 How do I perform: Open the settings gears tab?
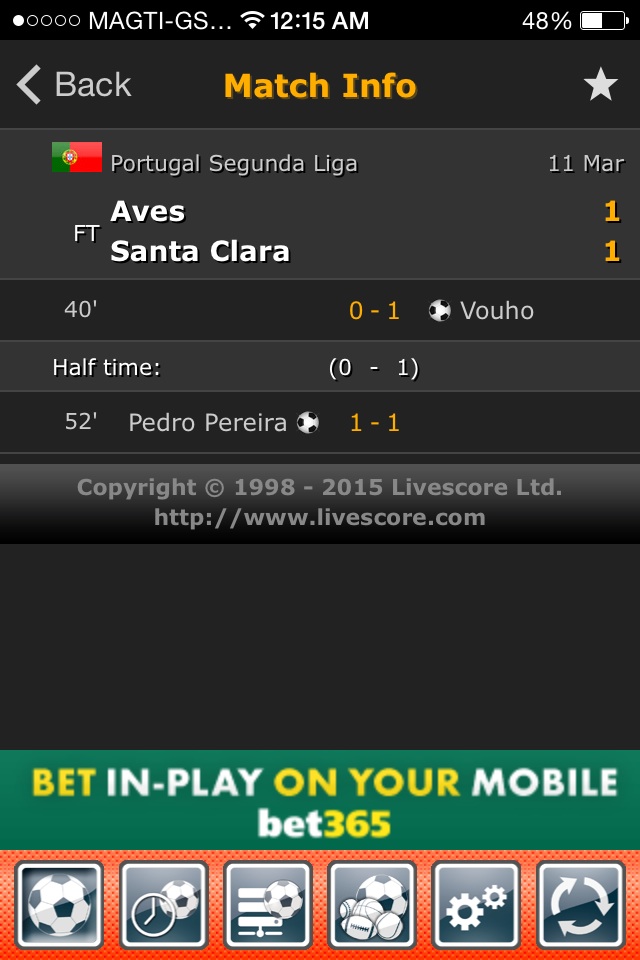coord(475,904)
